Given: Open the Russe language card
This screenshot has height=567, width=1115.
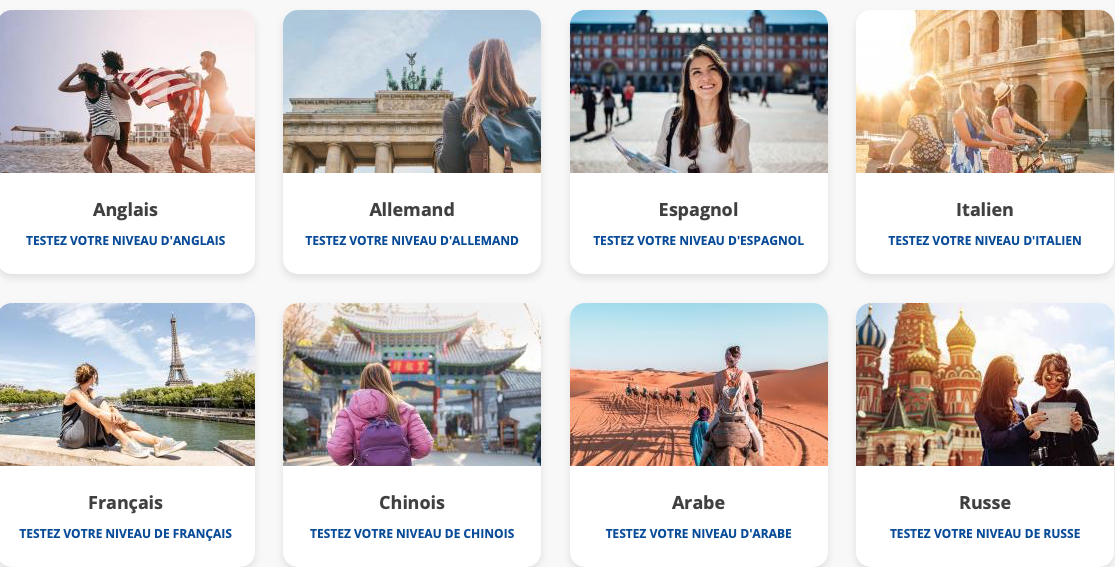Looking at the screenshot, I should coord(984,502).
